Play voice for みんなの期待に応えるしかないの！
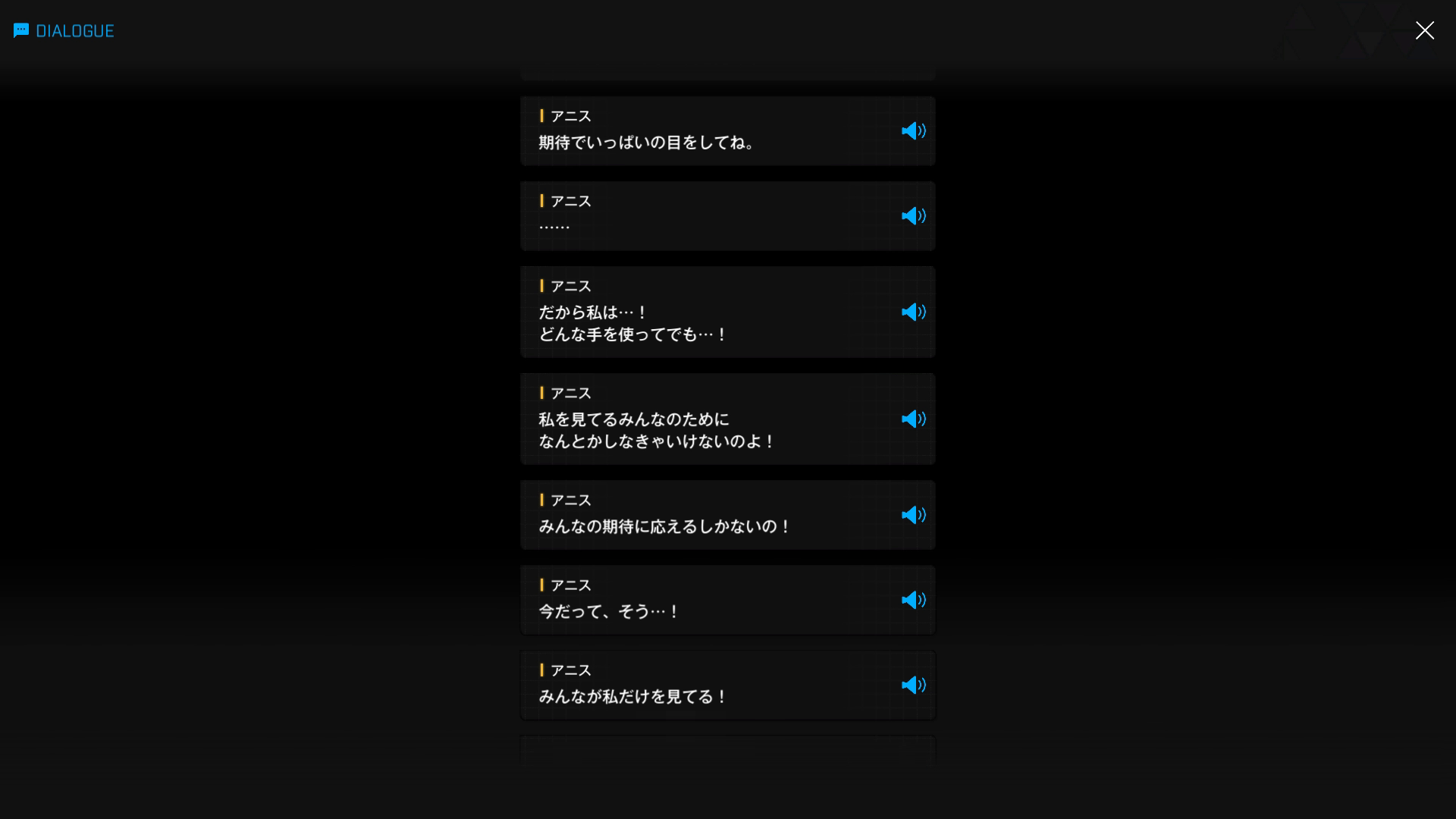Screen dimensions: 1456x819 [913, 516]
